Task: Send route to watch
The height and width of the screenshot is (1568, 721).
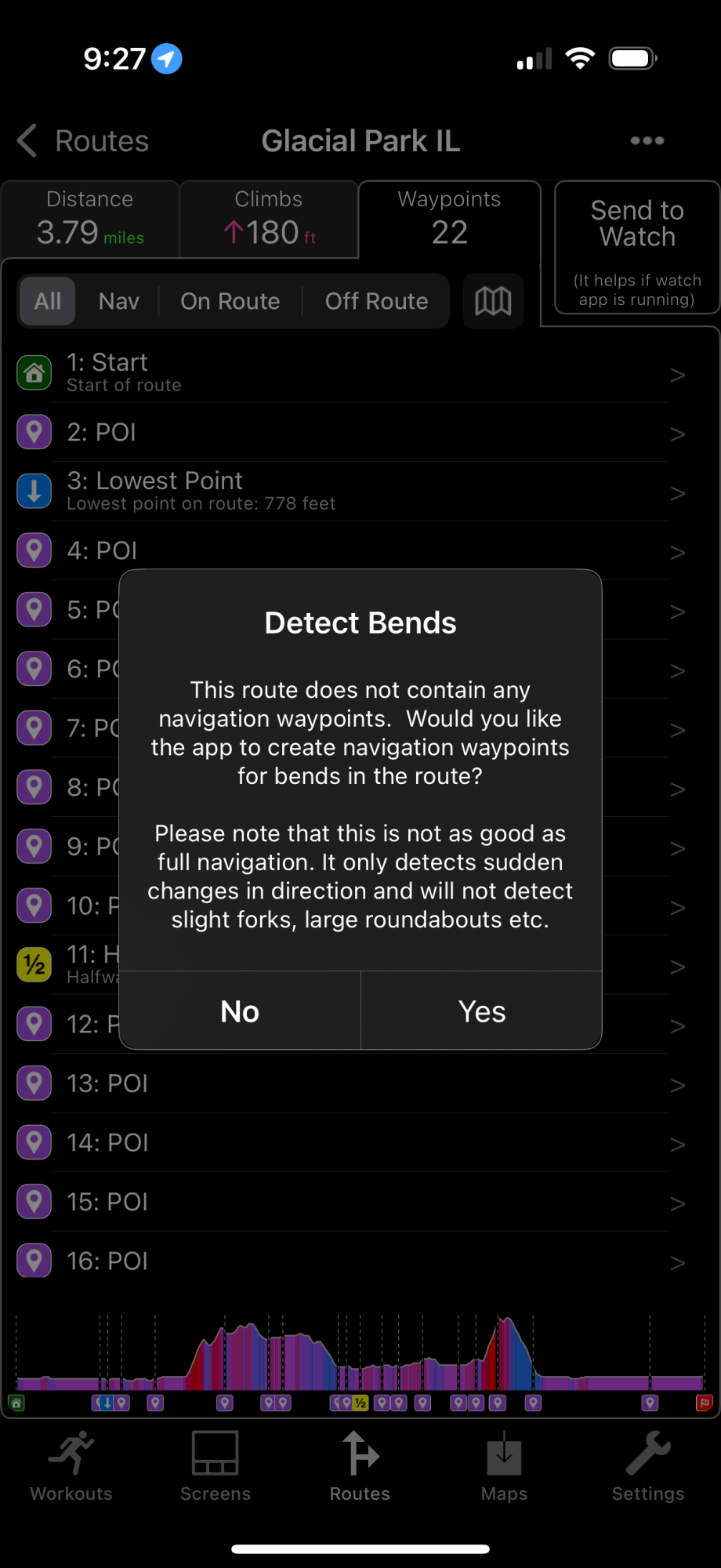Action: click(637, 248)
